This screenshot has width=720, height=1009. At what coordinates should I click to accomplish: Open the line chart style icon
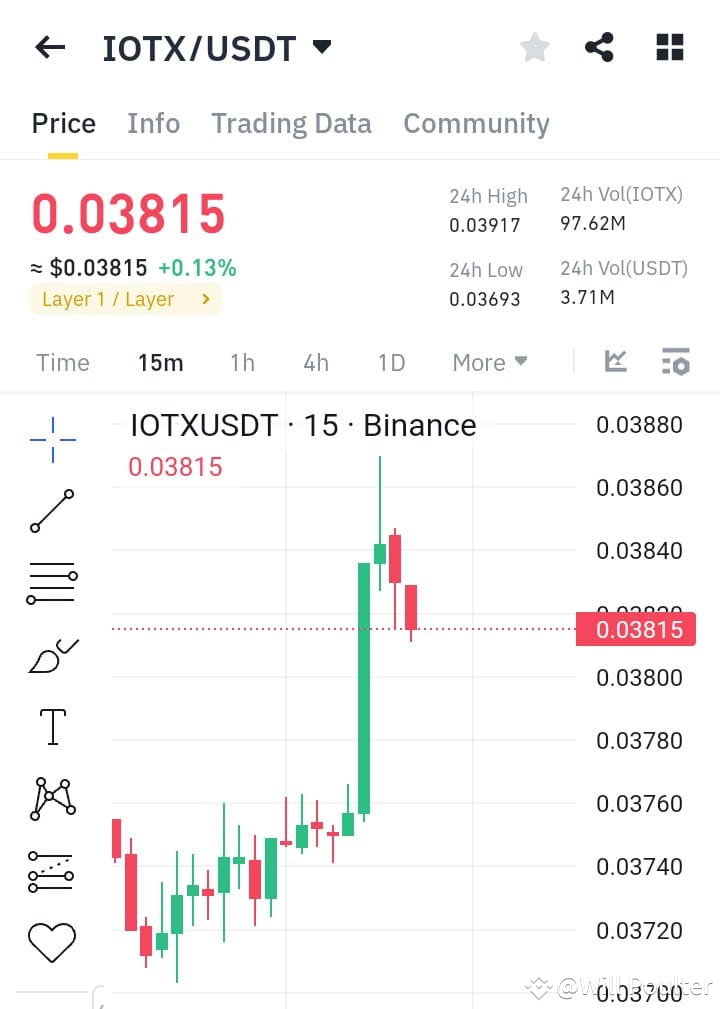pyautogui.click(x=618, y=362)
